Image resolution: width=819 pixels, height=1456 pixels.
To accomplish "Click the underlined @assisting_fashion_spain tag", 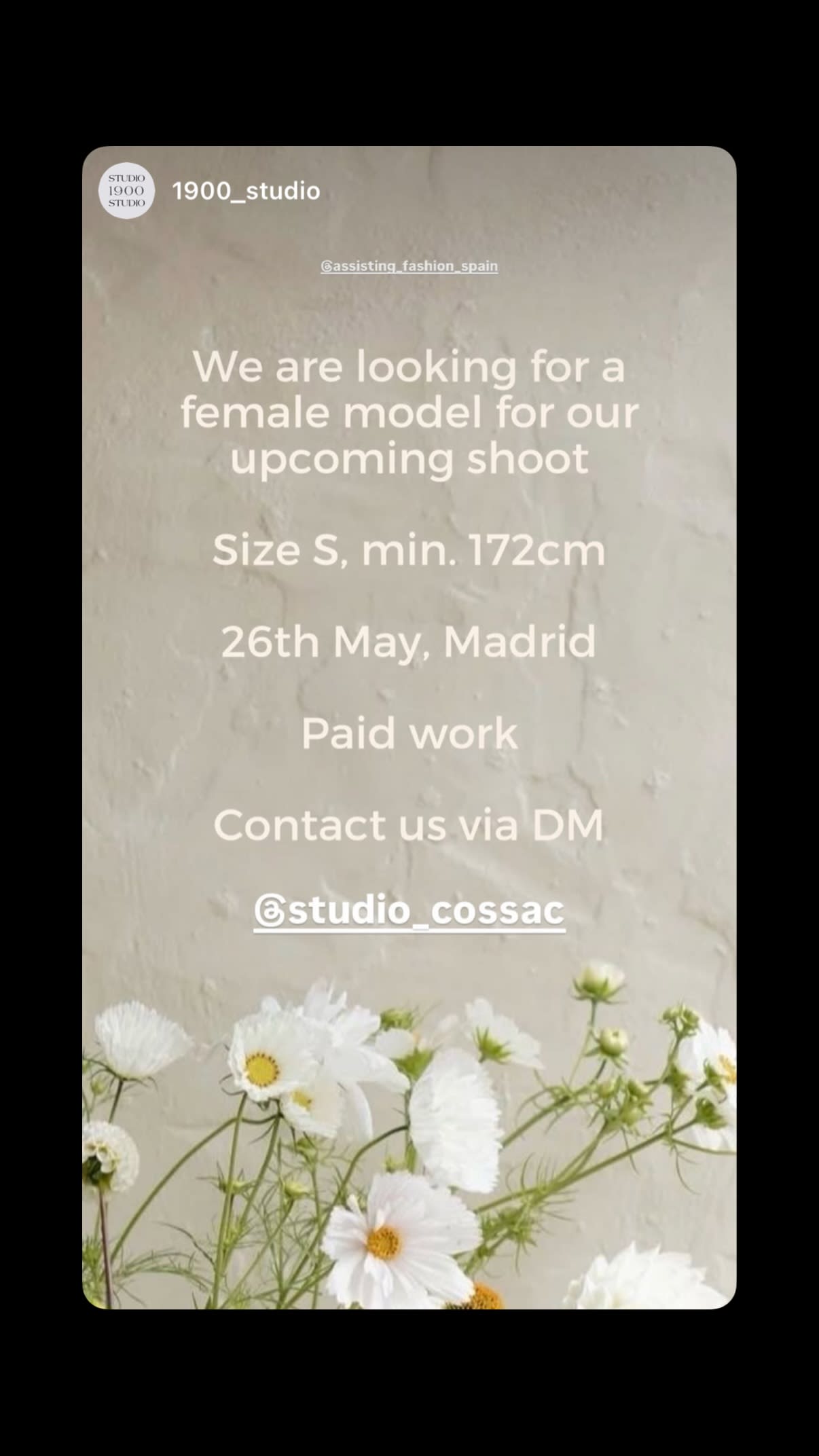I will [409, 266].
